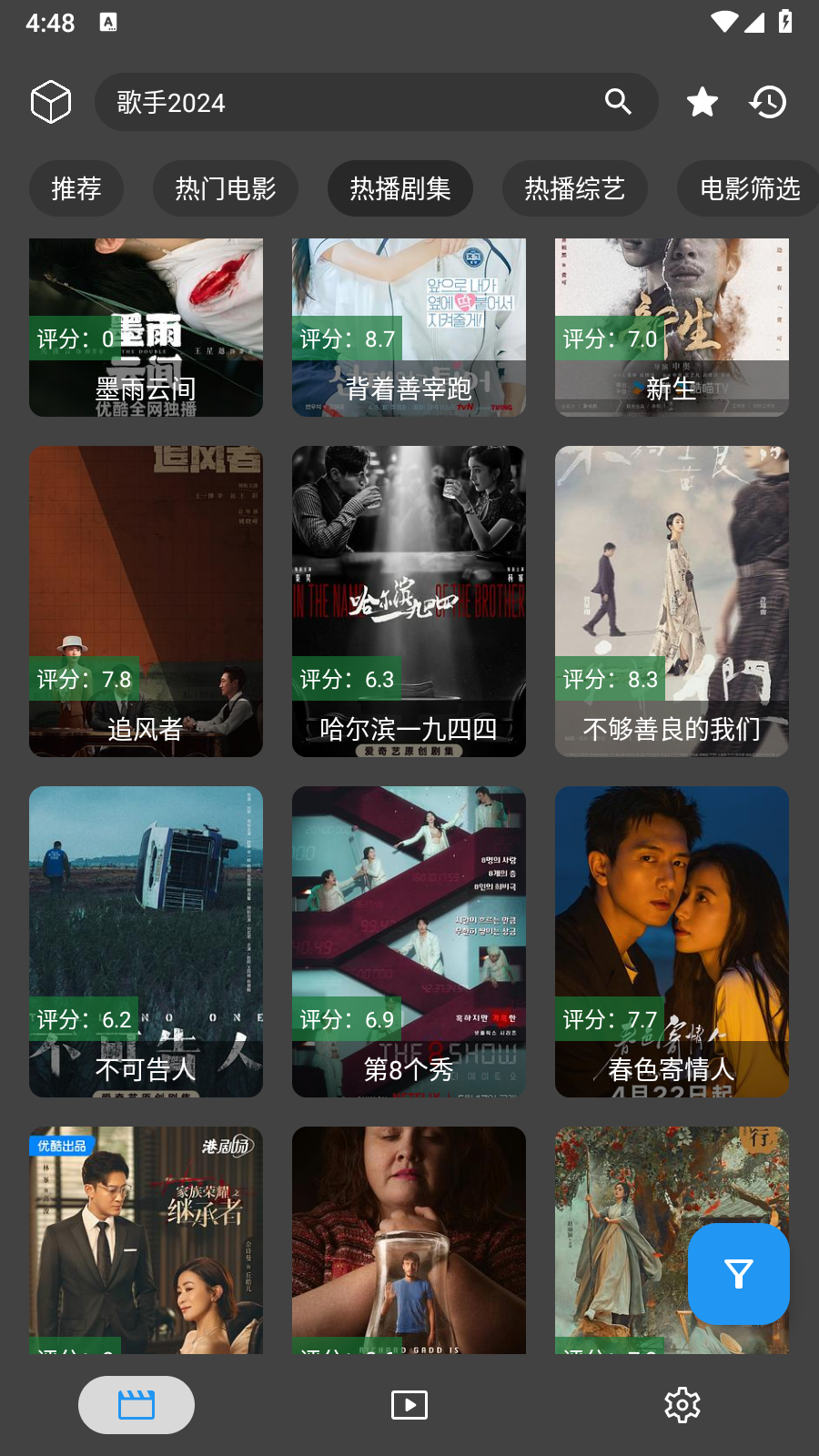Open 哈尔滨一九四四 drama details
Screen dimensions: 819x1456
(409, 601)
